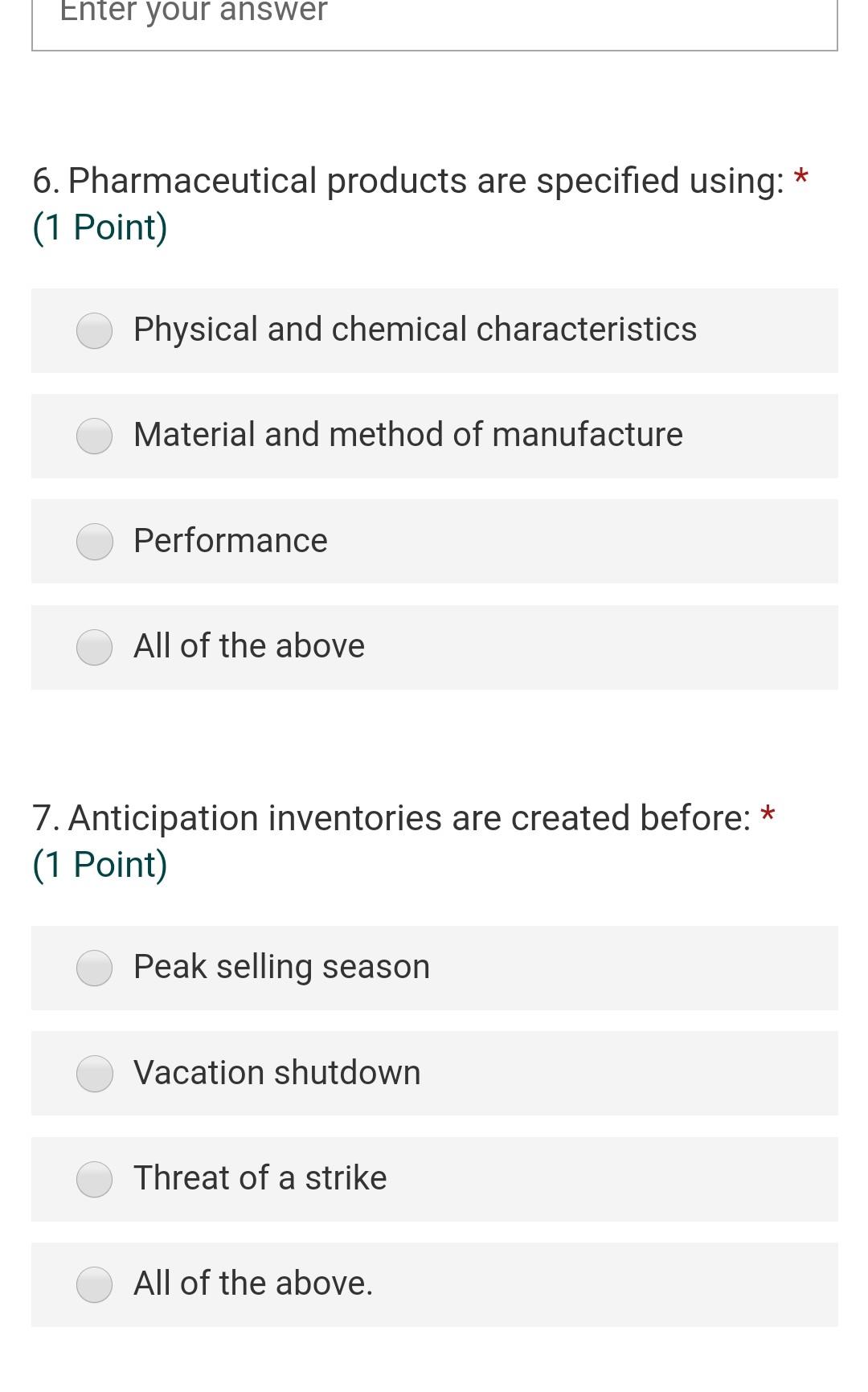
Task: Select 'Threat of a strike' option
Action: tap(94, 1179)
